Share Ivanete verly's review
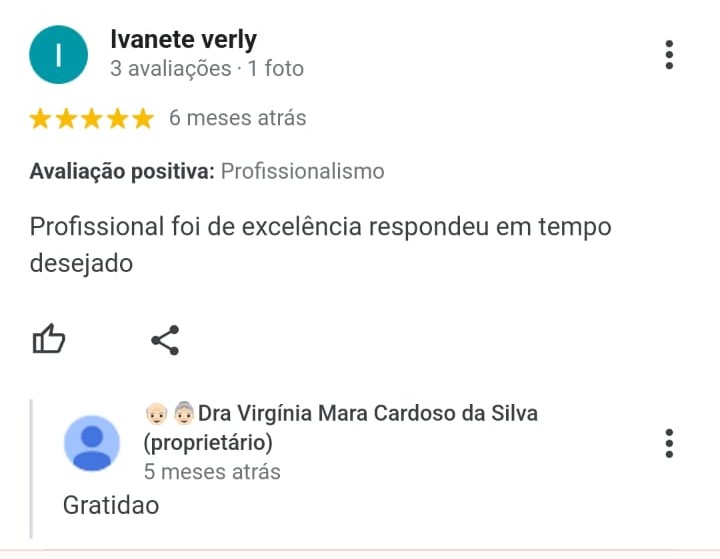This screenshot has width=720, height=559. click(x=165, y=340)
